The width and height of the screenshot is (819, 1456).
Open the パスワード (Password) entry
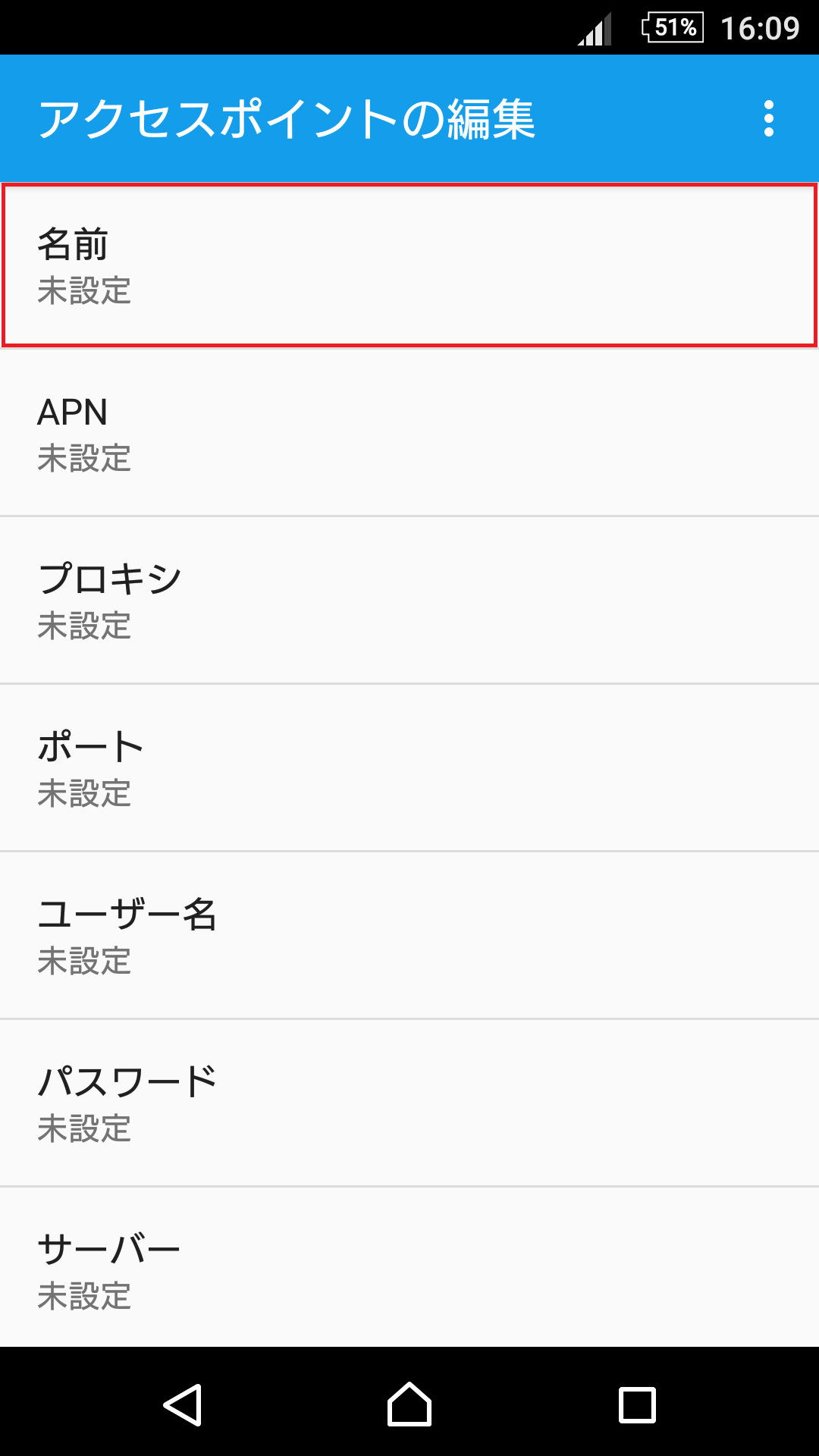point(409,1104)
